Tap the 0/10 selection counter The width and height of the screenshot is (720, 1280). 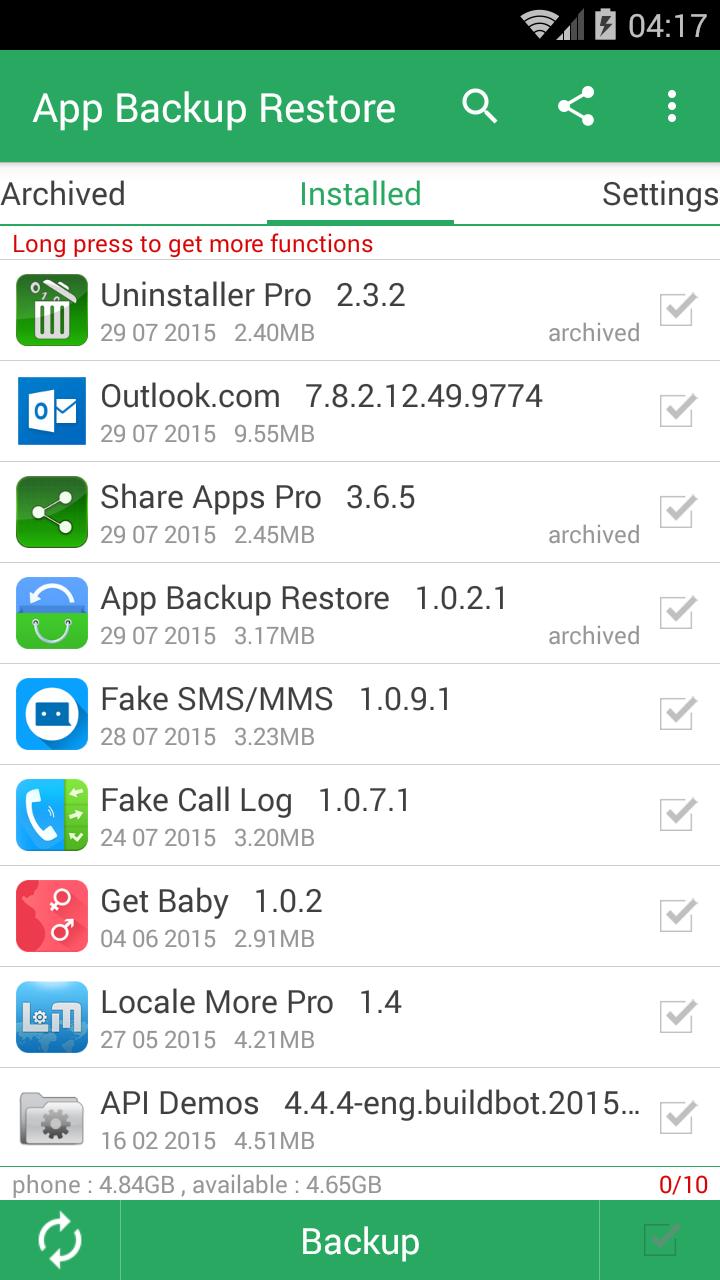click(x=689, y=1184)
